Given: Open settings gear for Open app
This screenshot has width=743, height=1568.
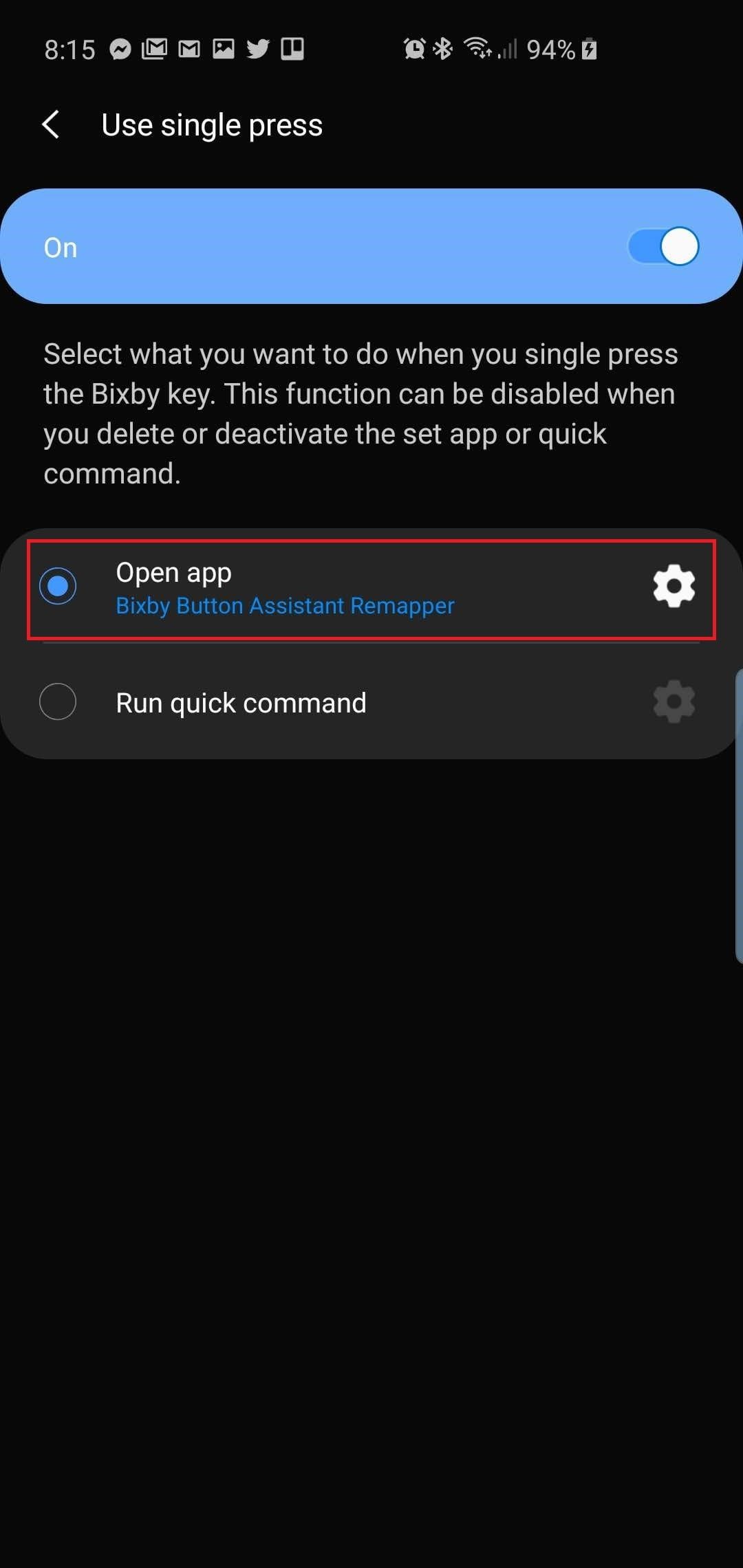Looking at the screenshot, I should click(x=674, y=586).
